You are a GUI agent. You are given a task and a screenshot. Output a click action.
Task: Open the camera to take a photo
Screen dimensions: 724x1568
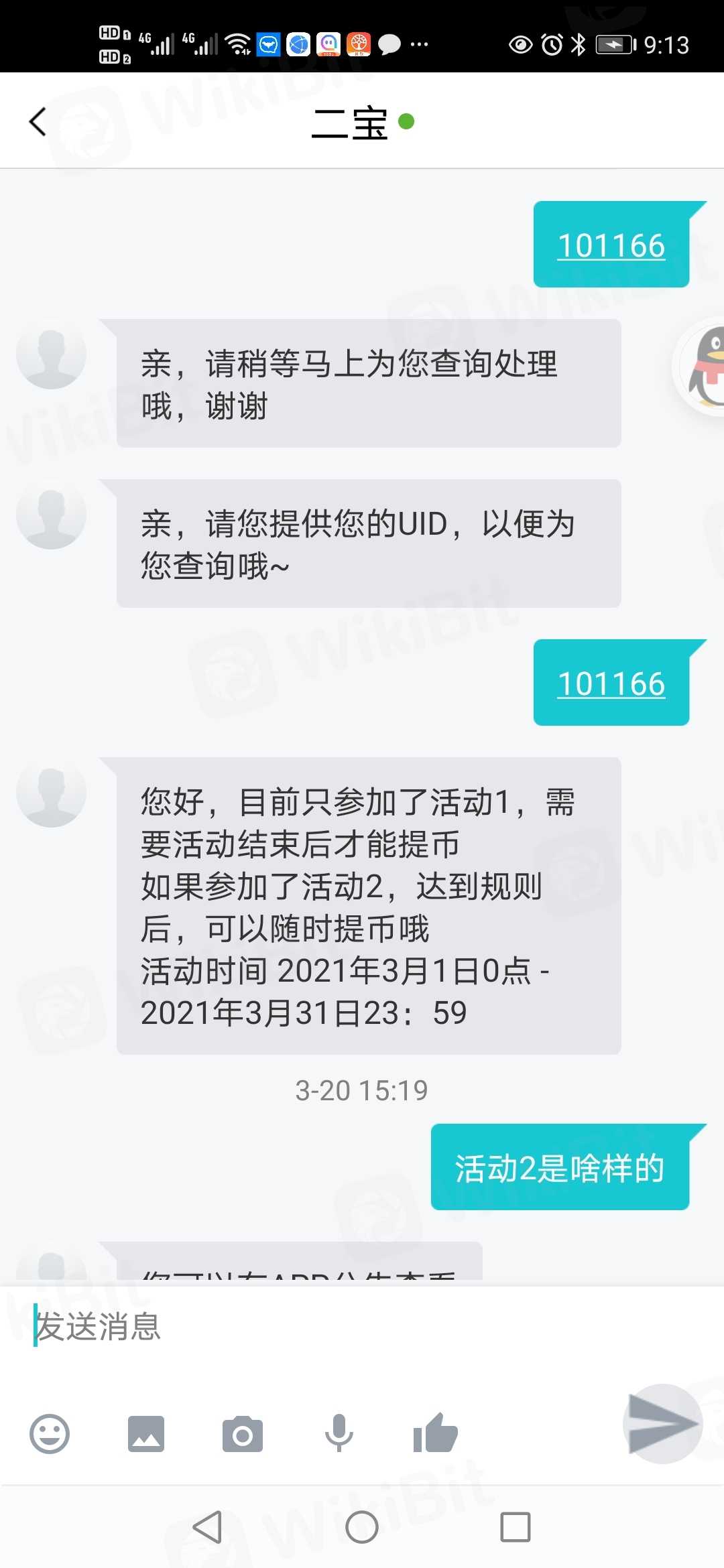tap(242, 1434)
